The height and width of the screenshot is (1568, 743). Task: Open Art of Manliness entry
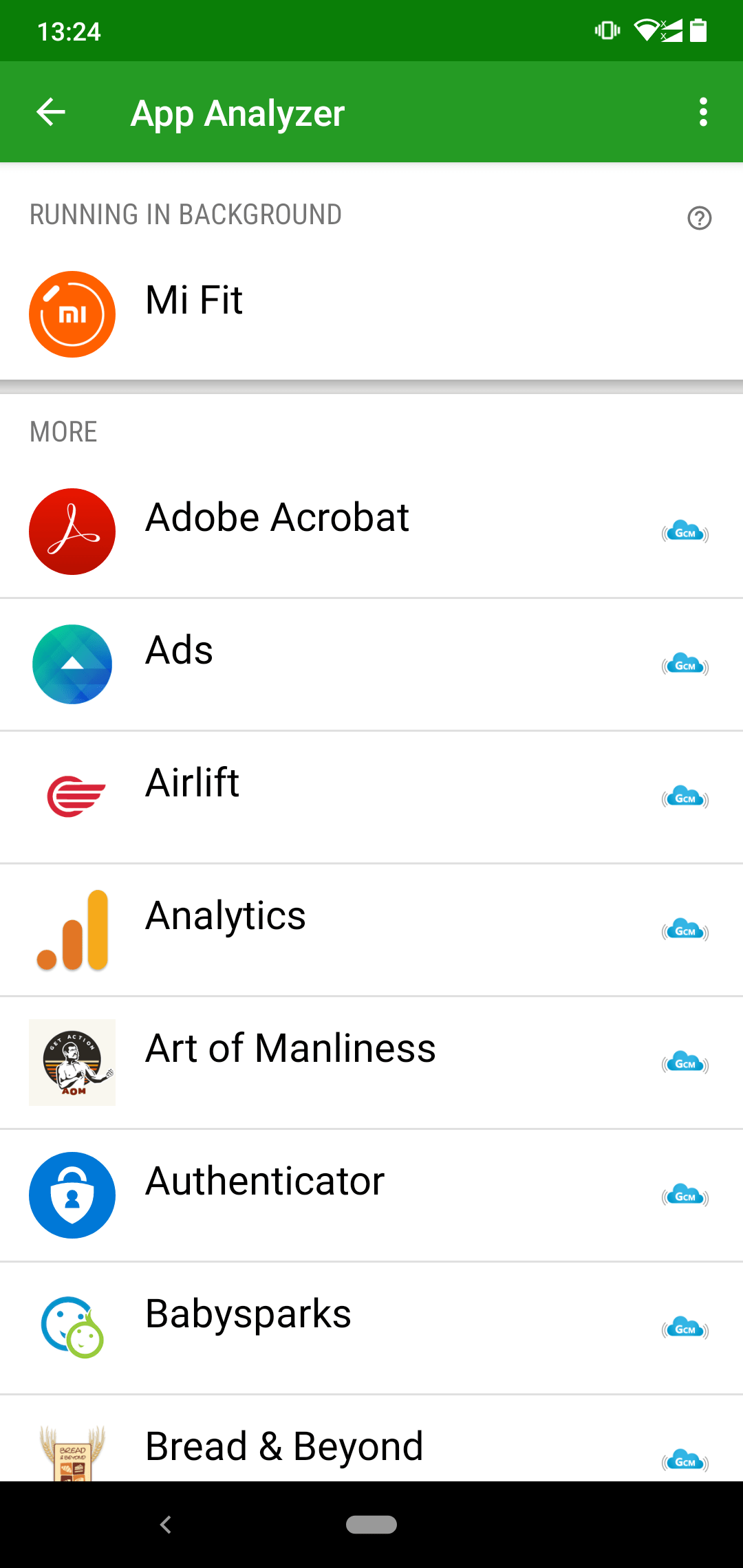(371, 1063)
